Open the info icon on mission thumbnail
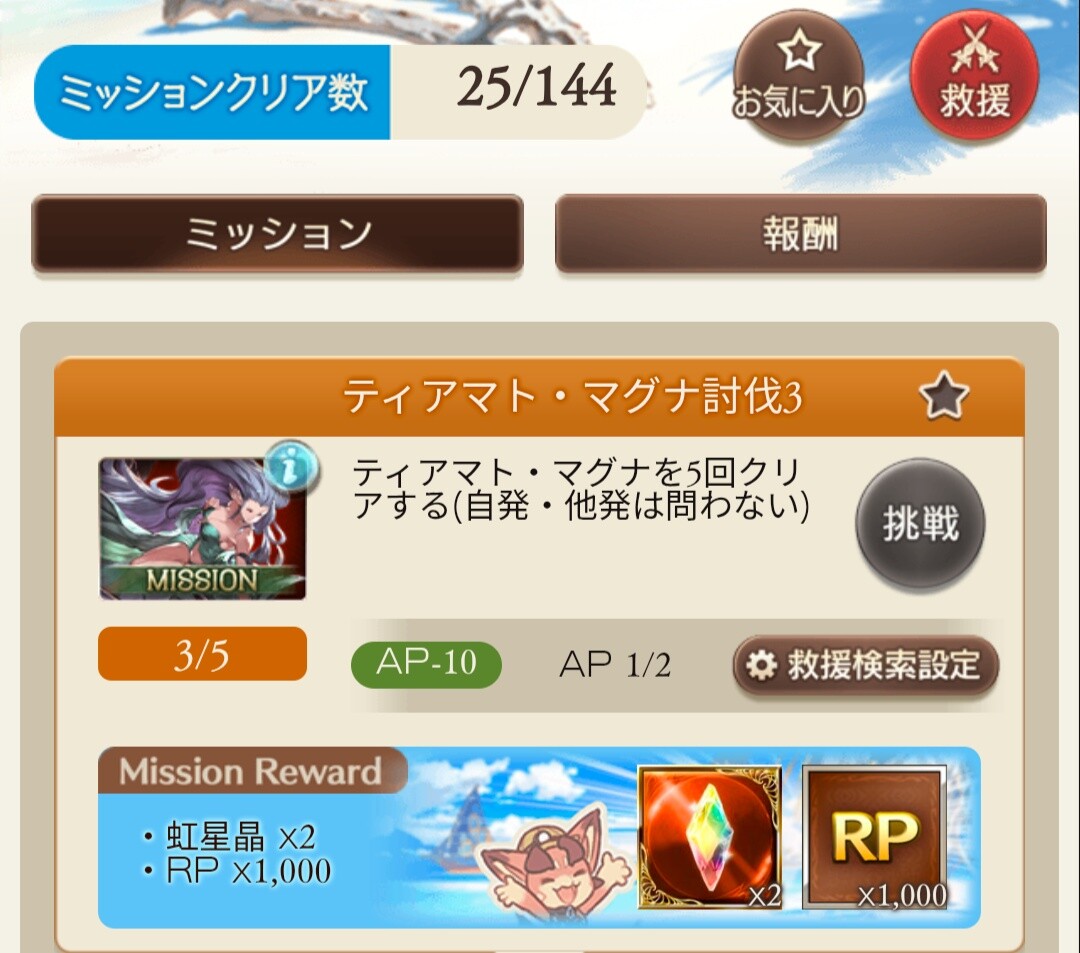Viewport: 1080px width, 953px height. click(x=290, y=468)
